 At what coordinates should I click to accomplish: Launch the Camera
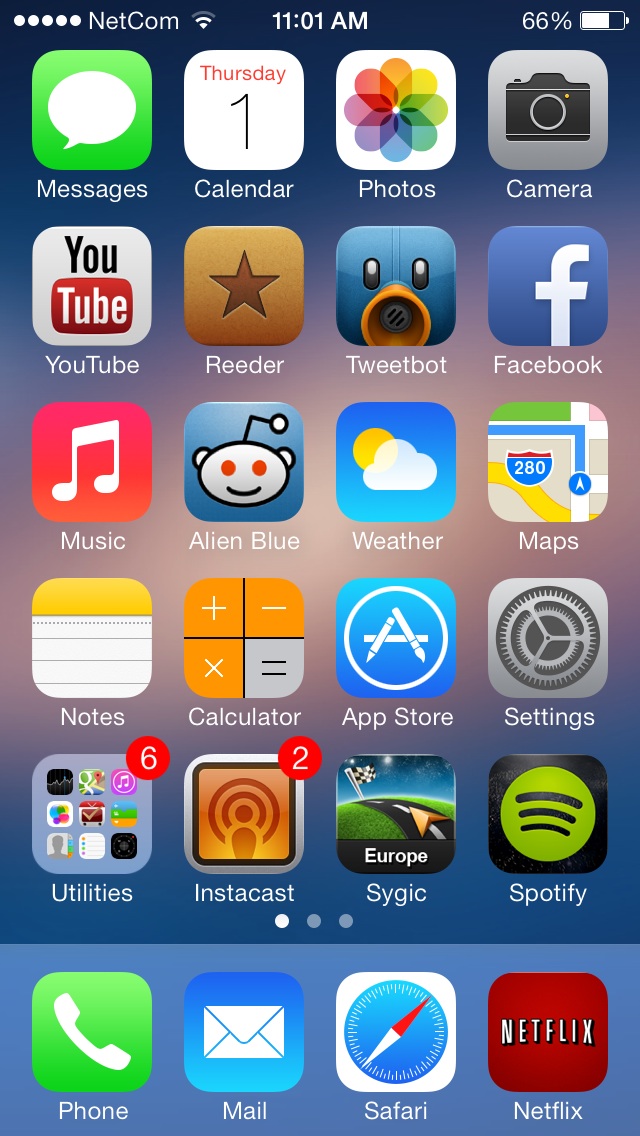(x=548, y=110)
